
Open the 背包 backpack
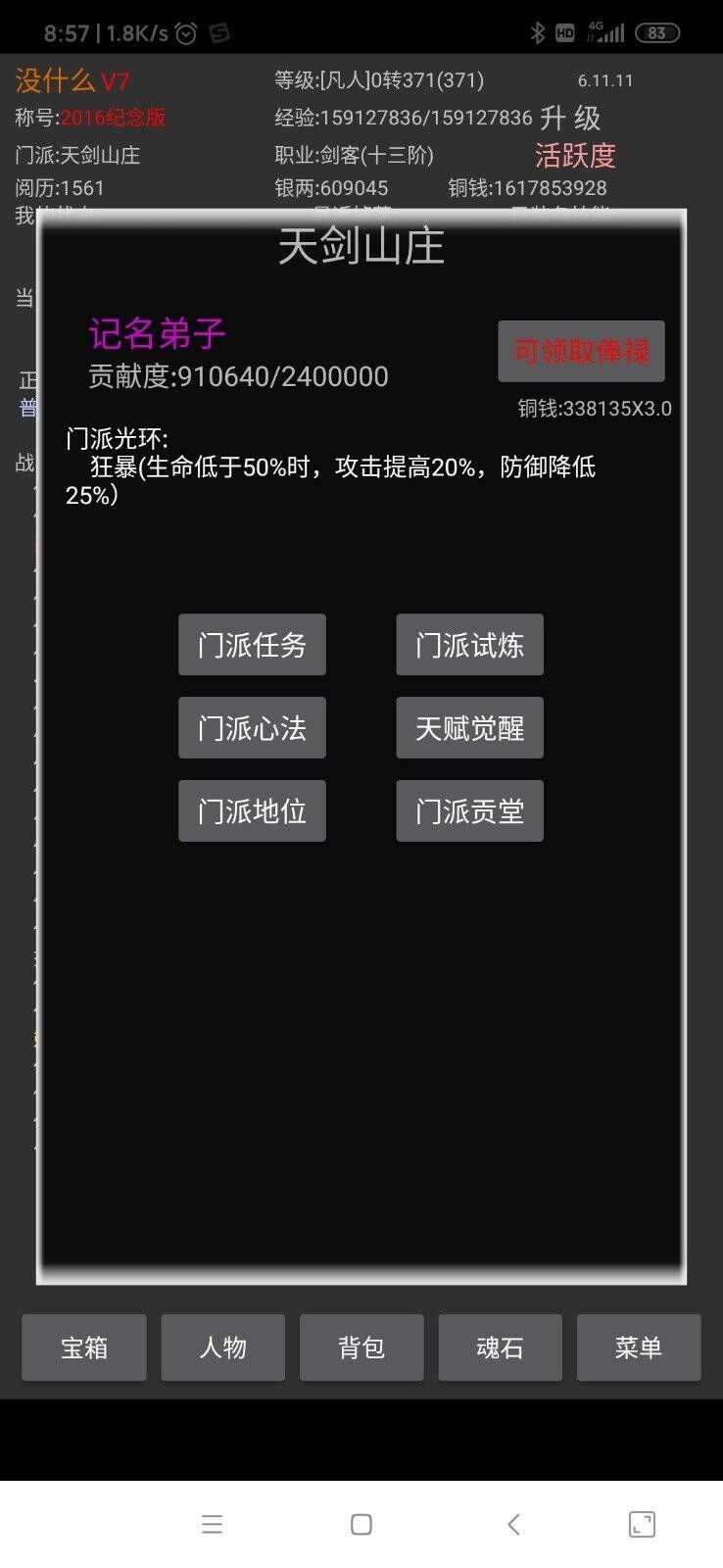[x=361, y=1347]
